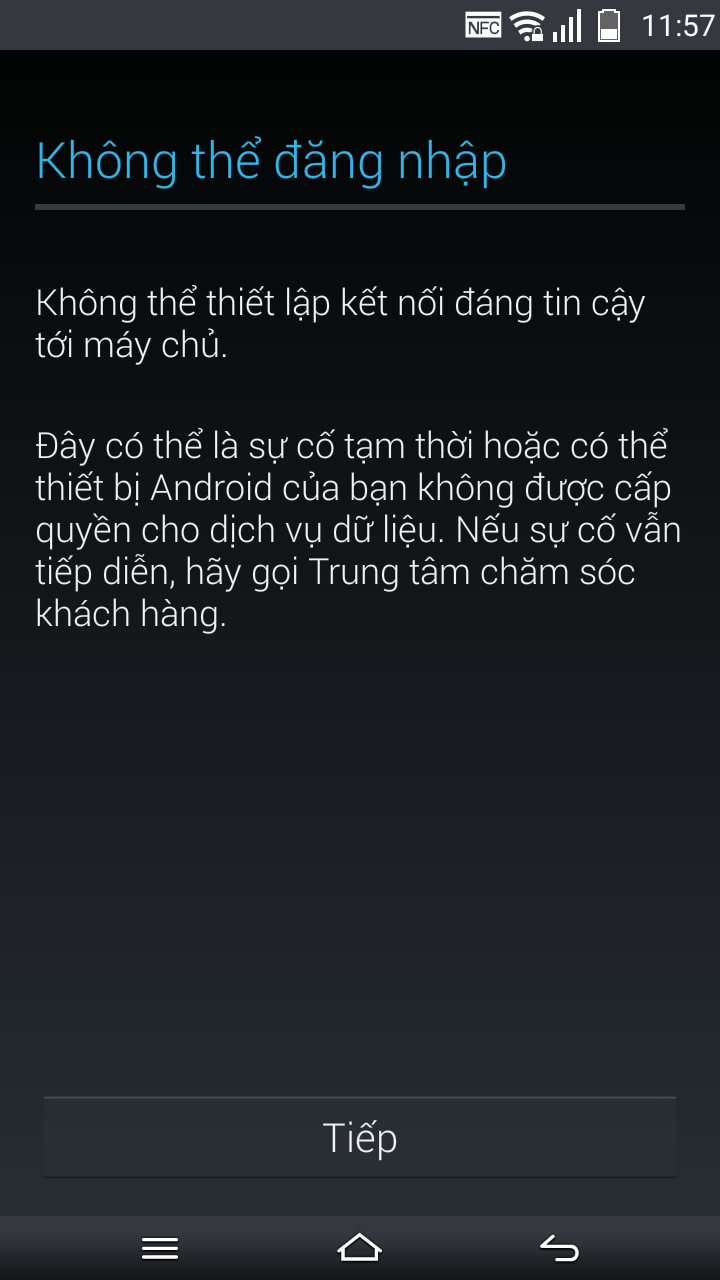Tap the Tiếp button to continue

click(360, 1138)
